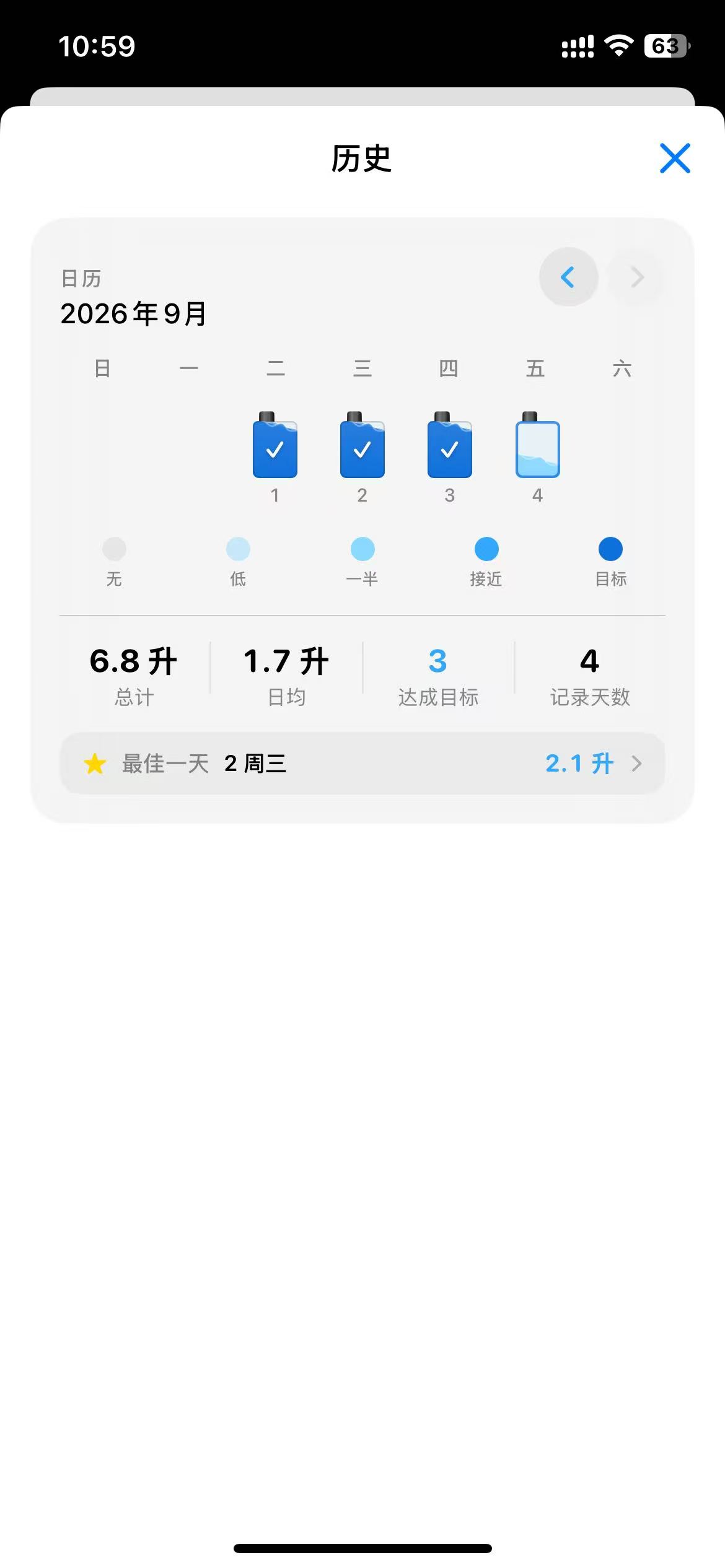Go to the next month
This screenshot has height=1568, width=725.
point(636,277)
